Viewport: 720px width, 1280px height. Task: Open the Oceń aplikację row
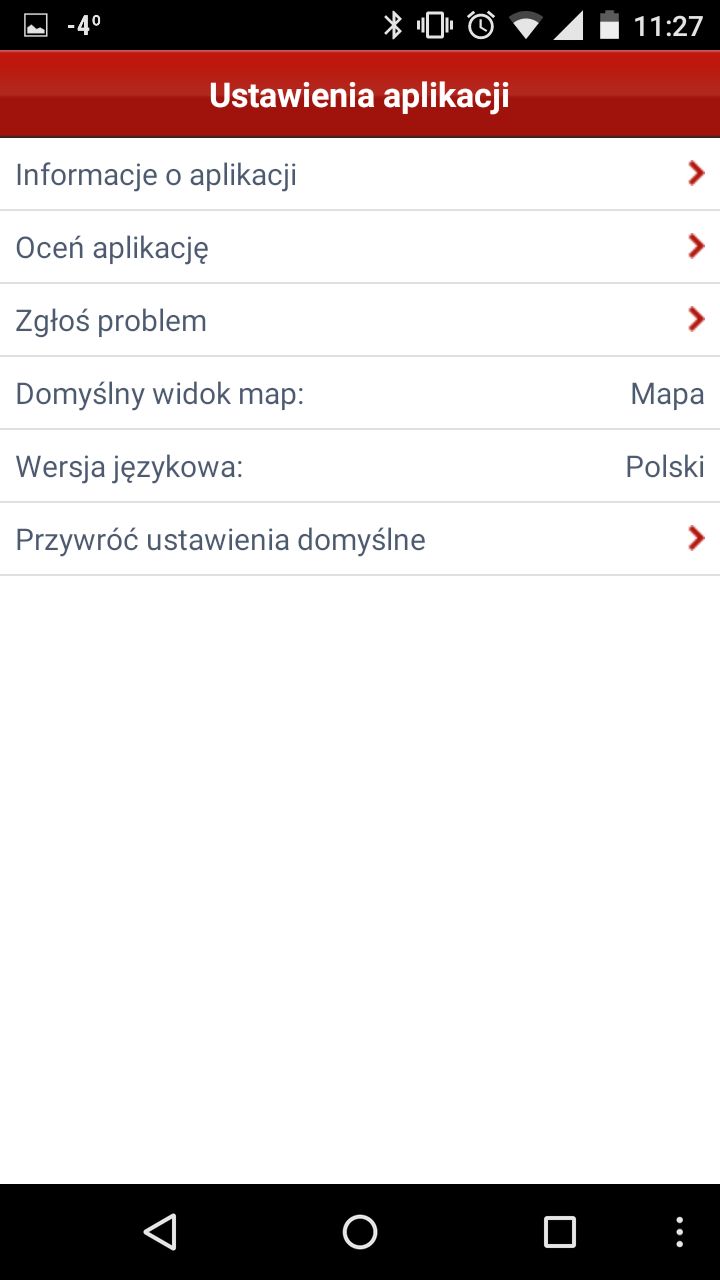click(360, 247)
